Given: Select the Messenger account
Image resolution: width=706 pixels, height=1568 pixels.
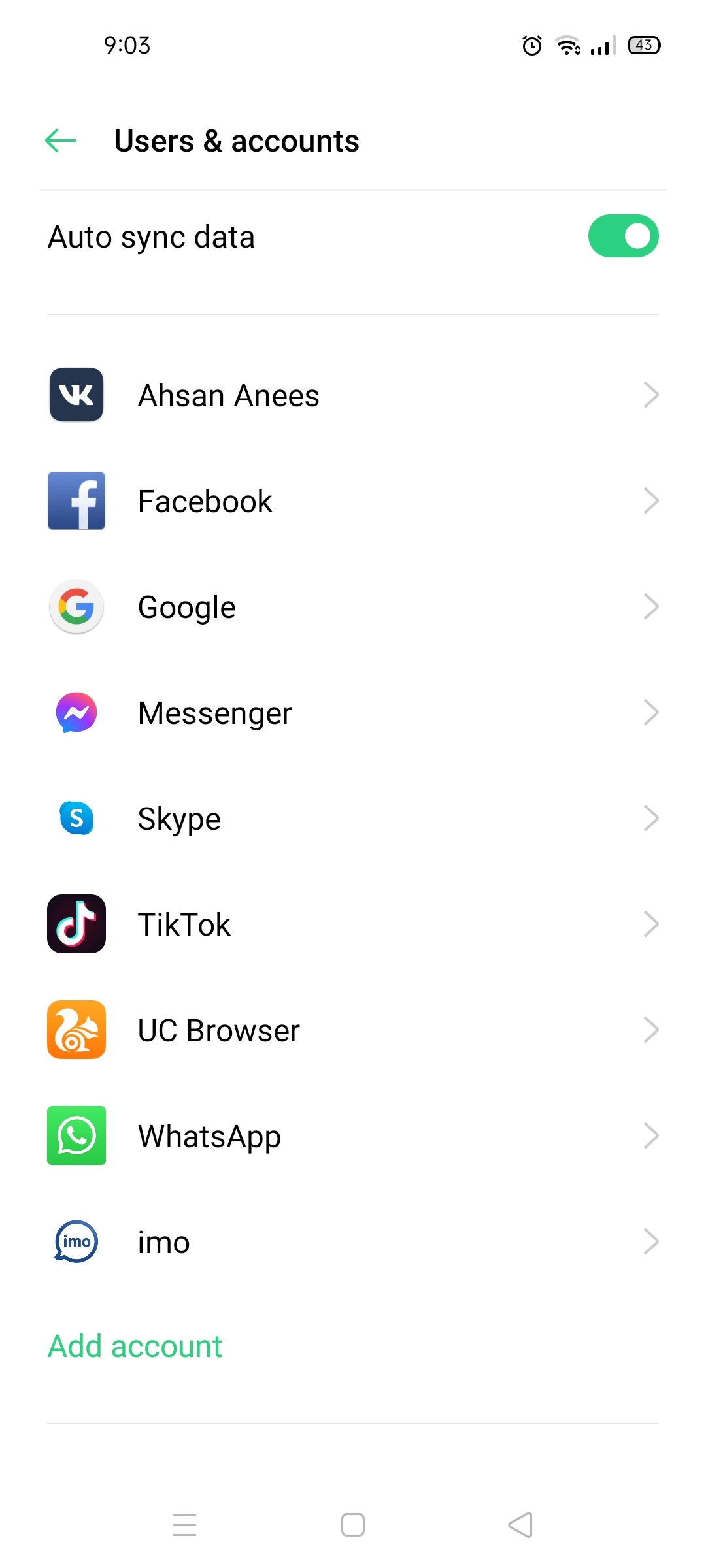Looking at the screenshot, I should [x=353, y=713].
